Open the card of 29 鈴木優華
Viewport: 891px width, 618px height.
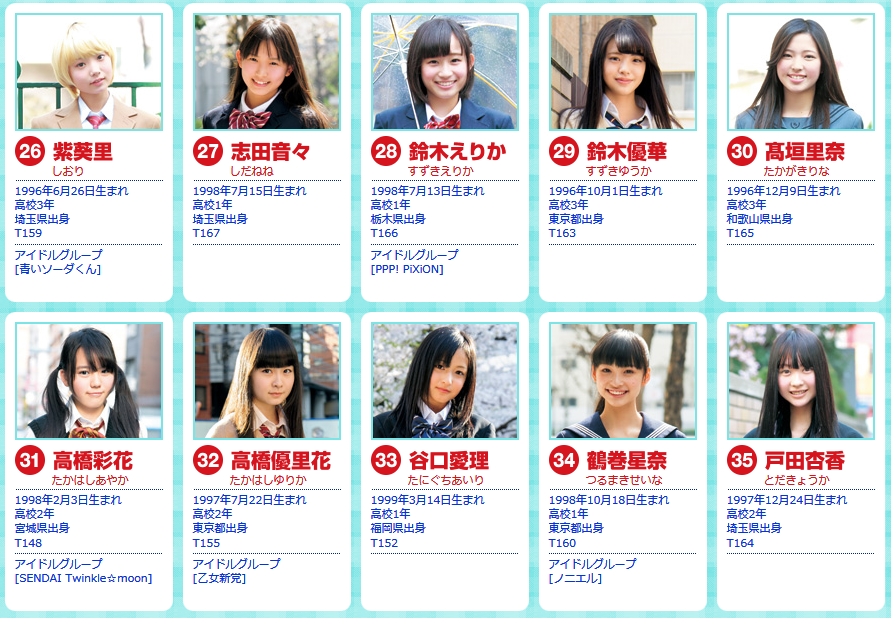tap(623, 152)
